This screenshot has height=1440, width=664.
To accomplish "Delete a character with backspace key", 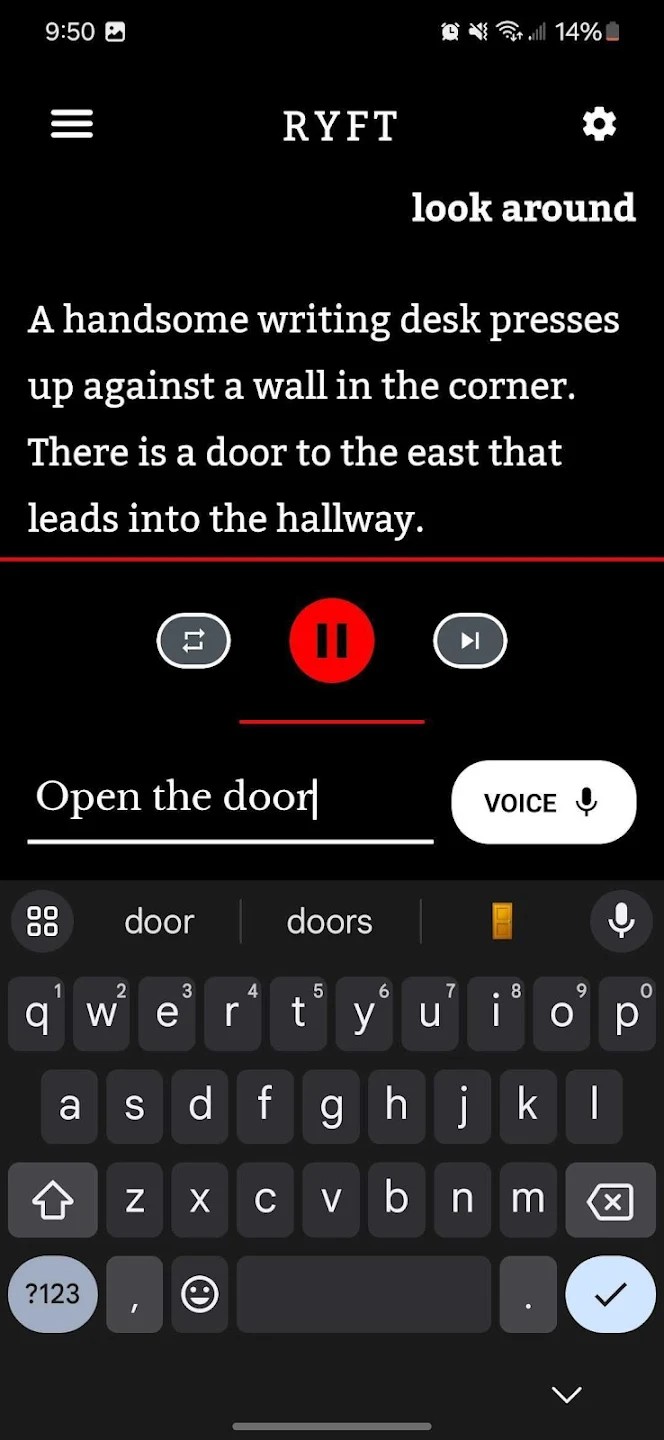I will tap(610, 1200).
